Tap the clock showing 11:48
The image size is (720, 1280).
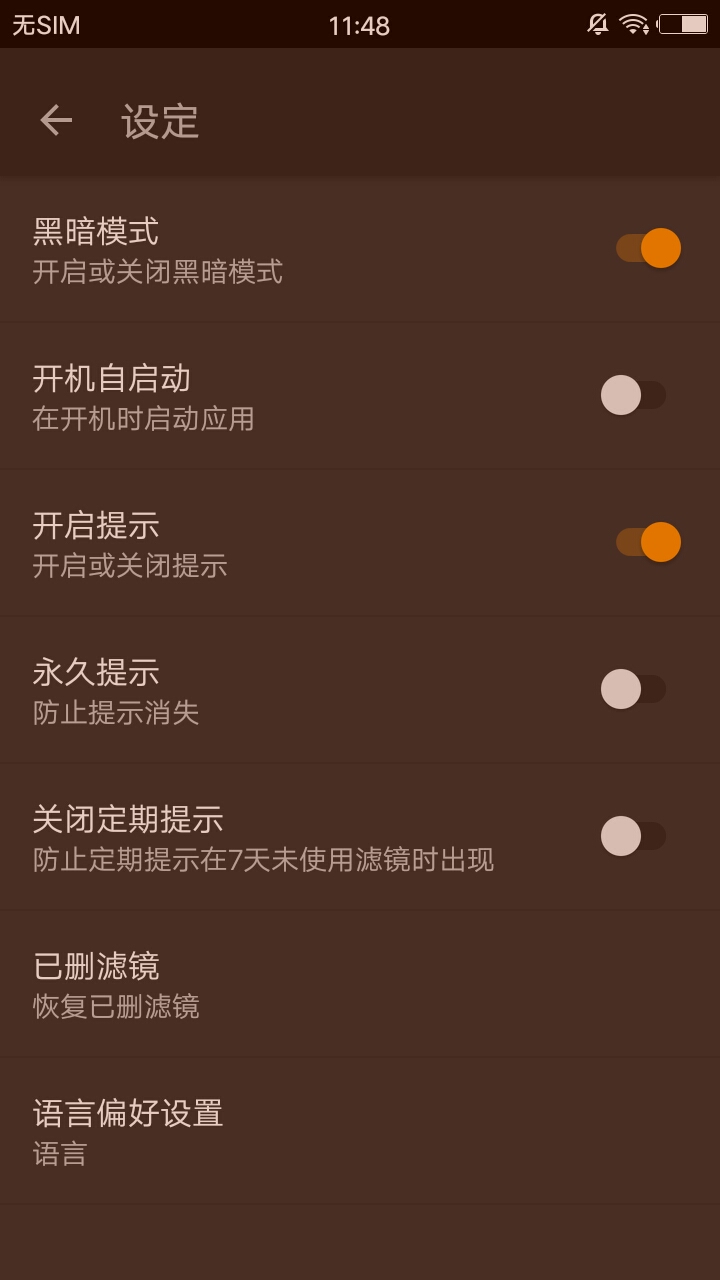[x=360, y=23]
